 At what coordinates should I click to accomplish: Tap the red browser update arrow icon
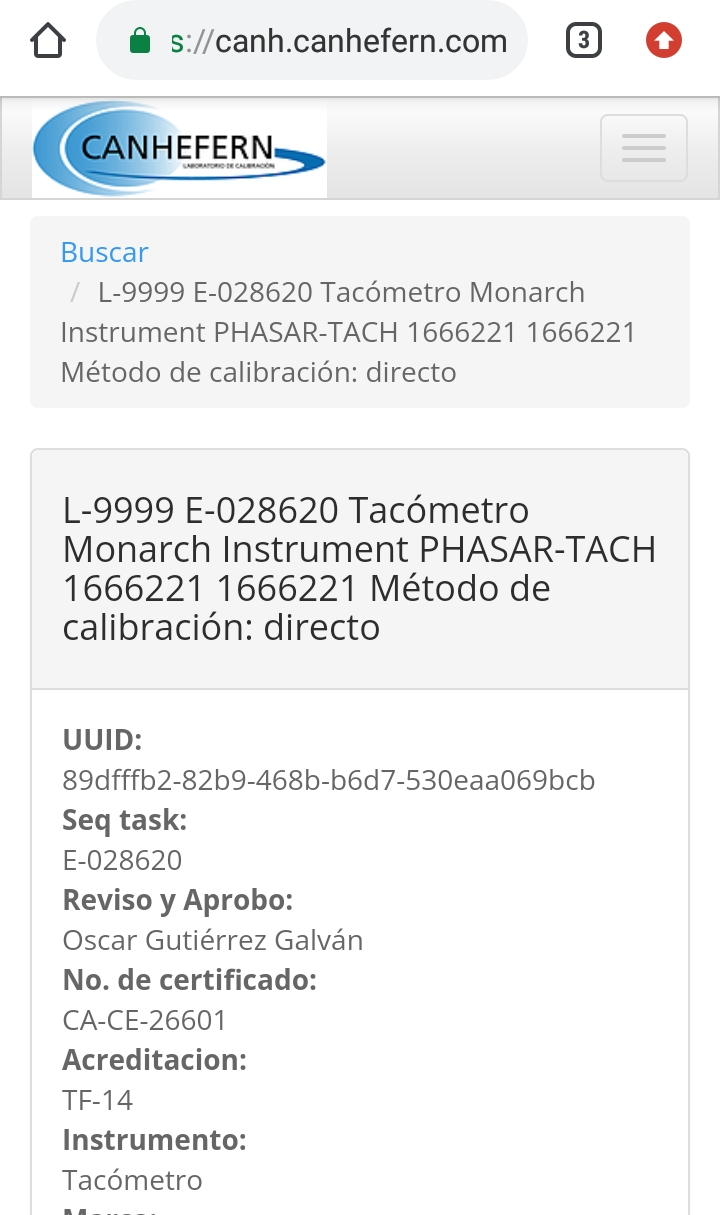(x=664, y=41)
